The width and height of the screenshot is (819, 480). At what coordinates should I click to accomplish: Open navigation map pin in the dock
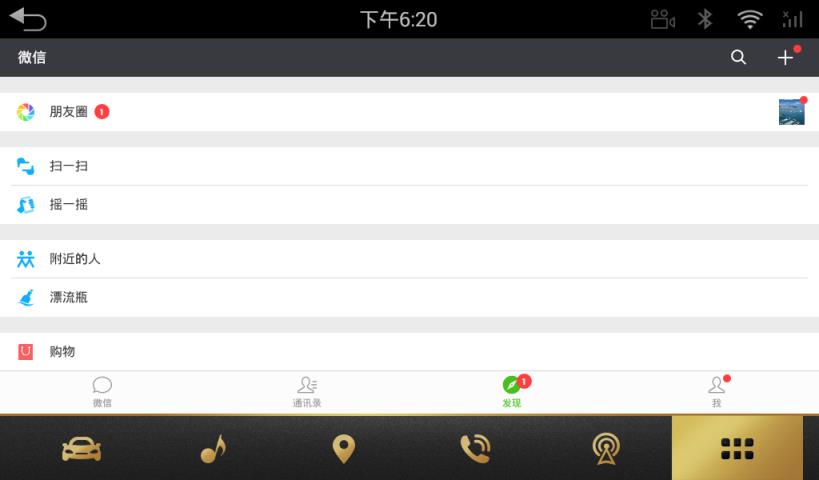[344, 449]
